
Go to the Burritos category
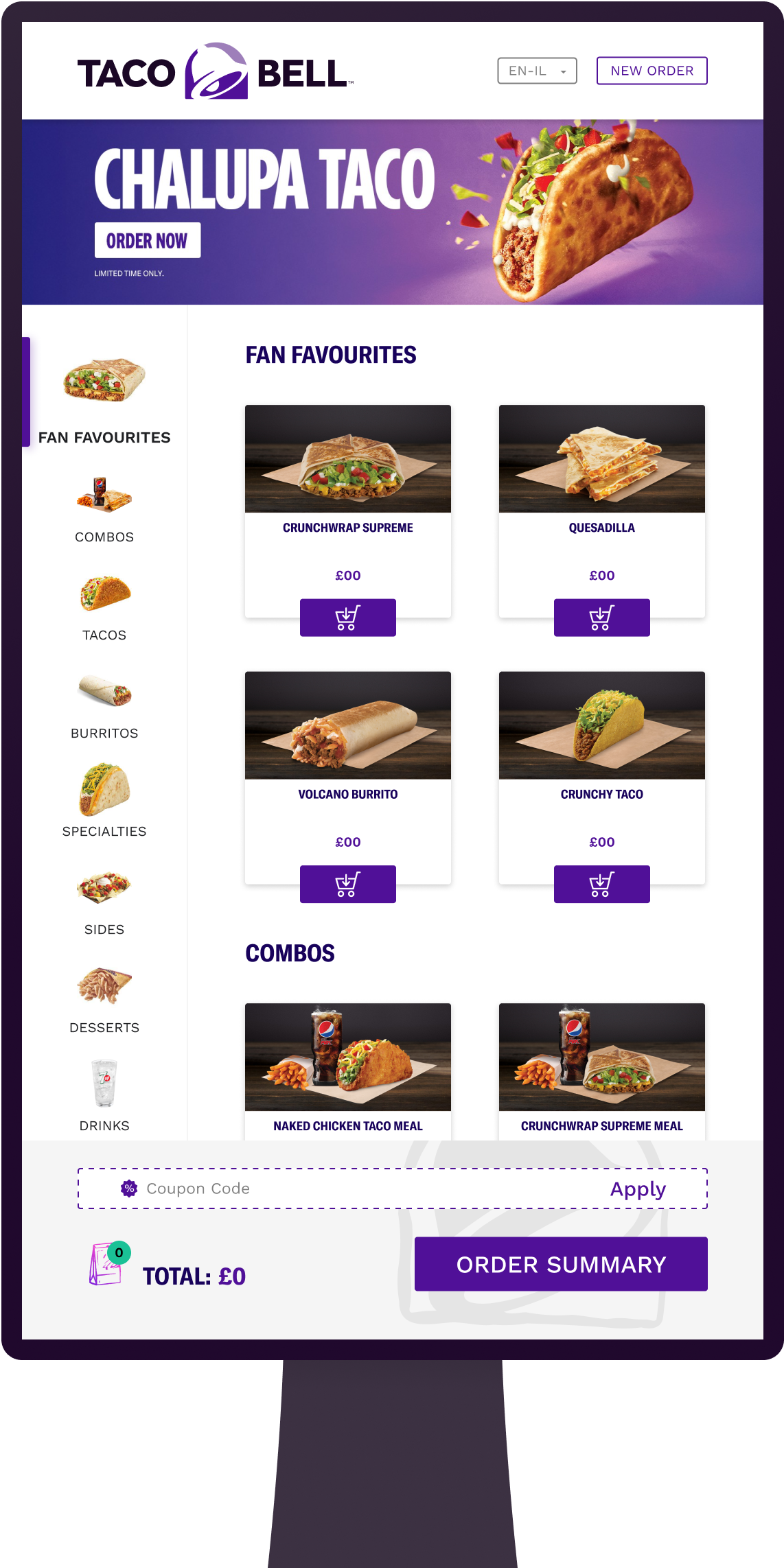[104, 706]
